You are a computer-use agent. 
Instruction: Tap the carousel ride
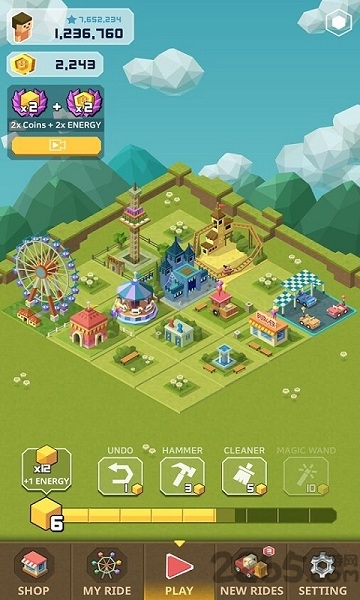point(135,299)
